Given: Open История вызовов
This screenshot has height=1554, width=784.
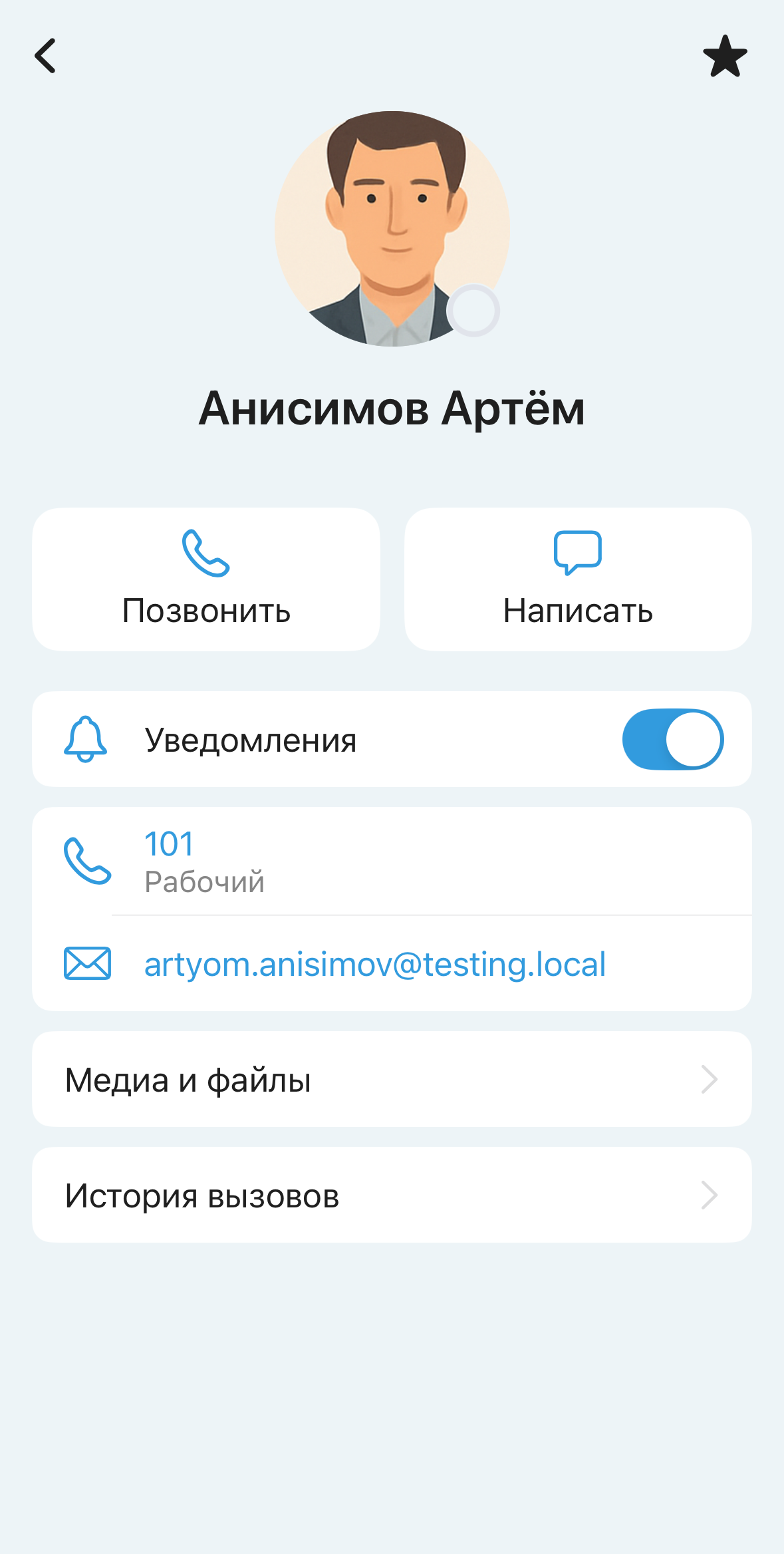Looking at the screenshot, I should tap(392, 1195).
